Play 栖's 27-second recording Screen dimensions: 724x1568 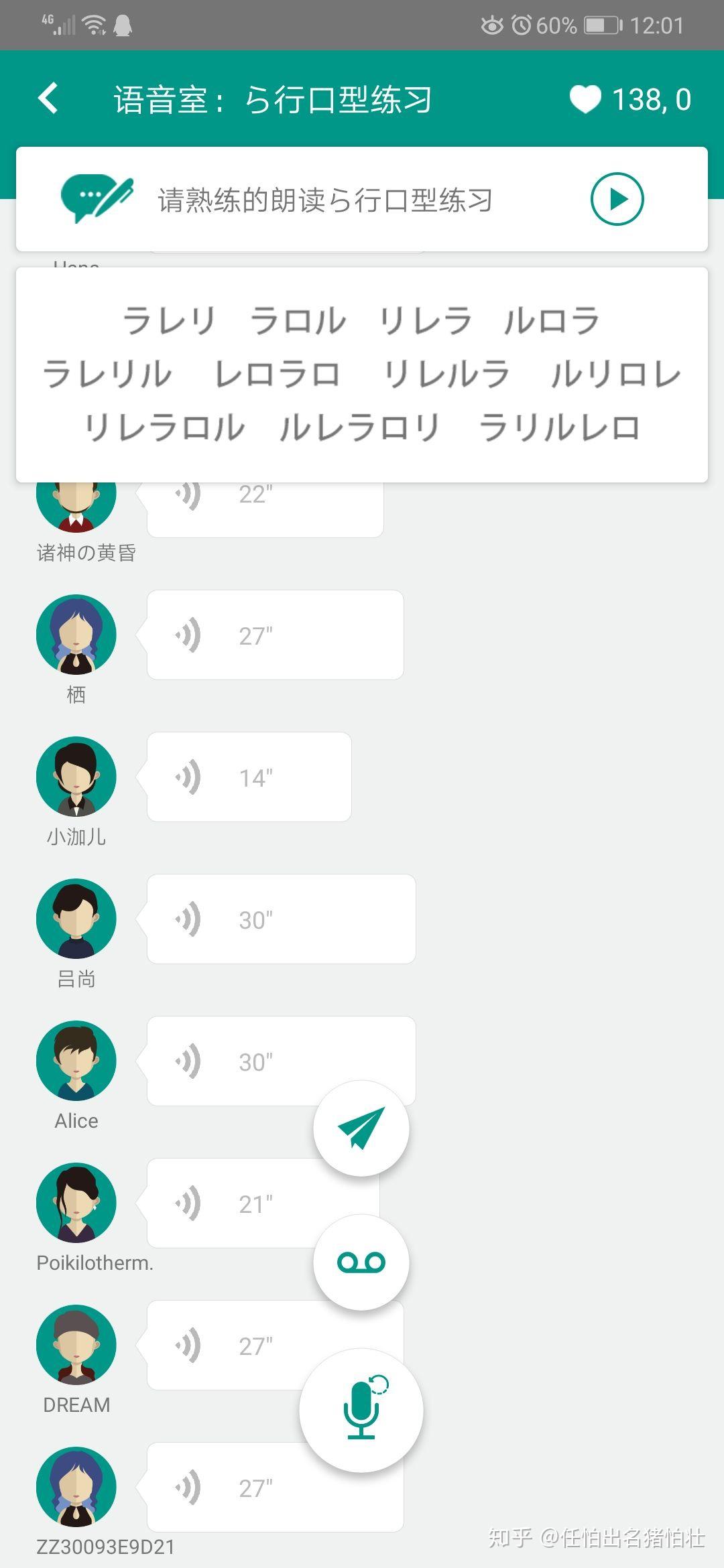click(190, 634)
